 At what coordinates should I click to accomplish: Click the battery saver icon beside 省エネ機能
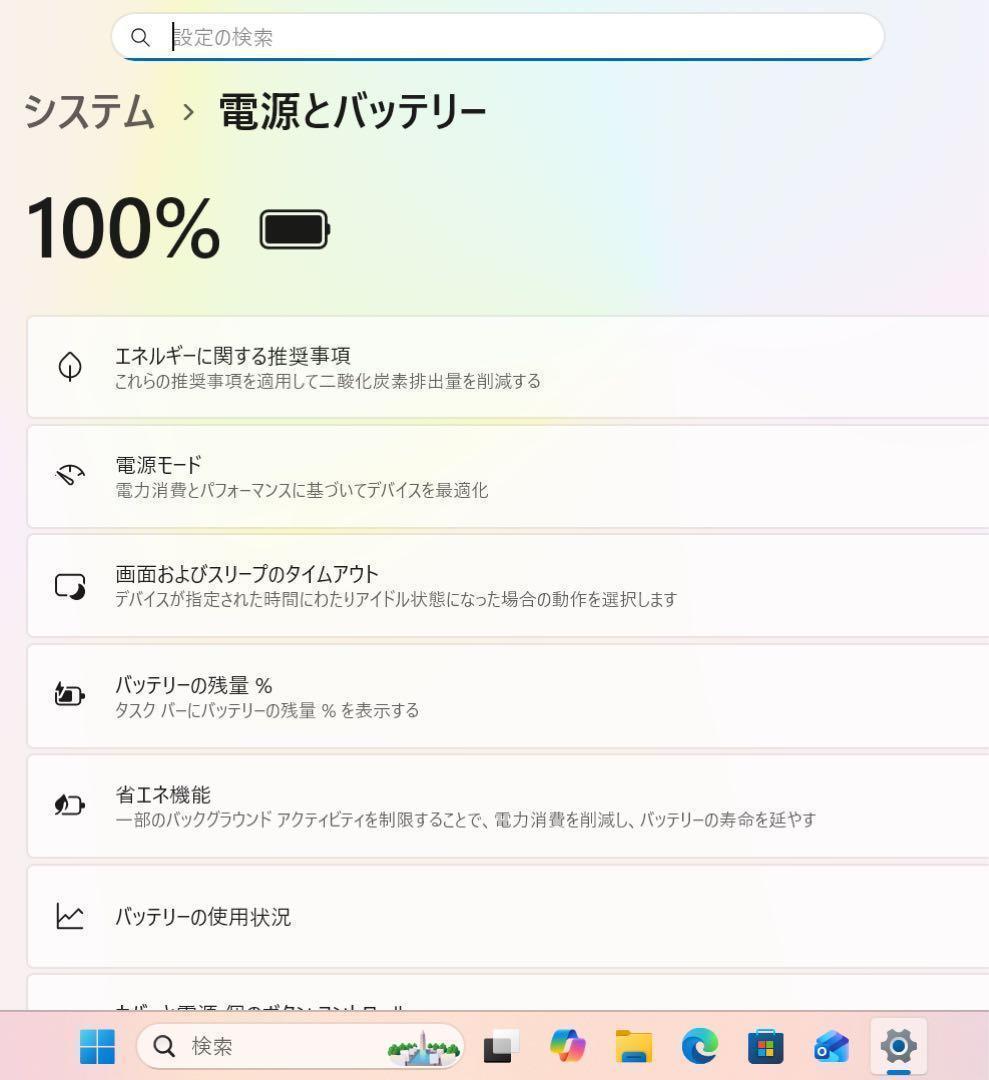coord(69,805)
